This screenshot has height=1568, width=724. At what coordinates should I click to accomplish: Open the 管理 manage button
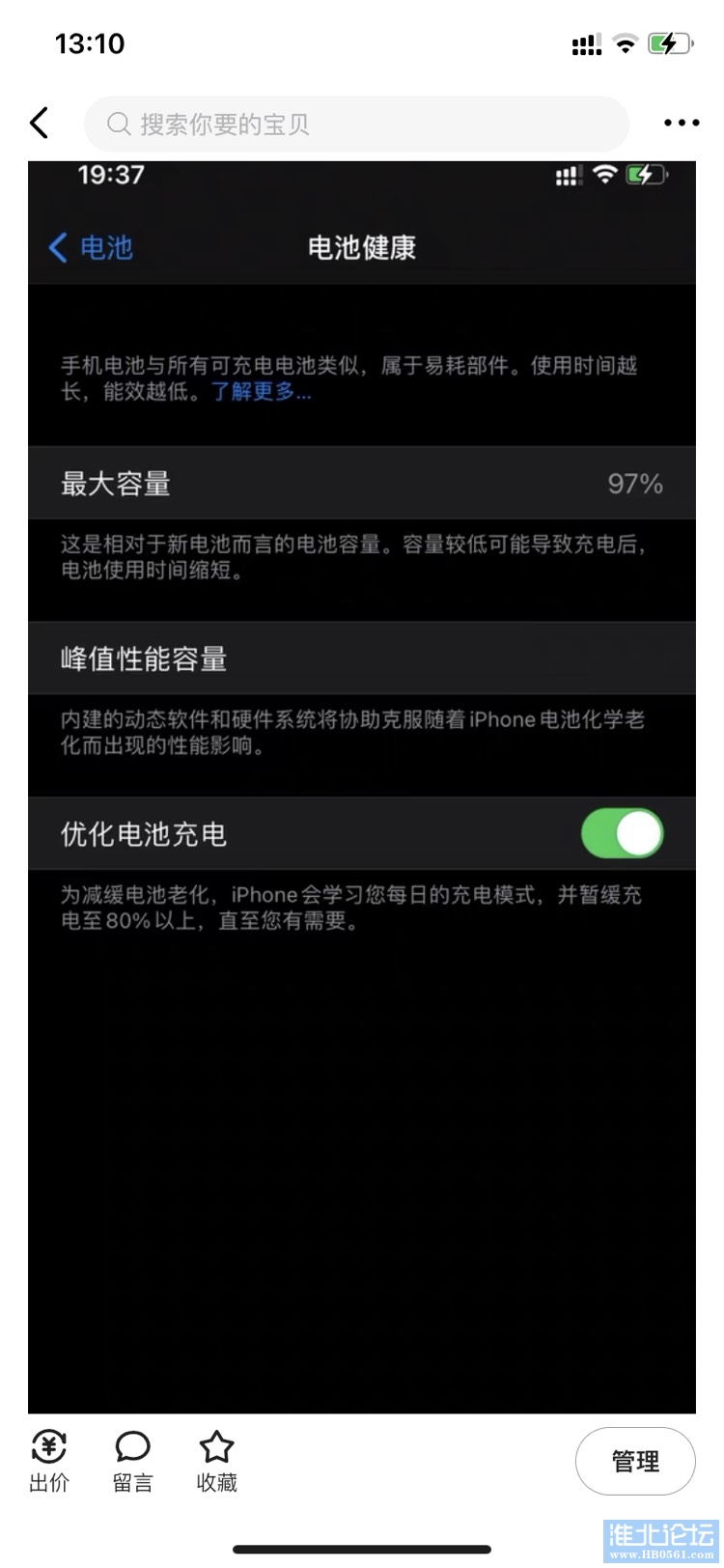[x=635, y=1461]
